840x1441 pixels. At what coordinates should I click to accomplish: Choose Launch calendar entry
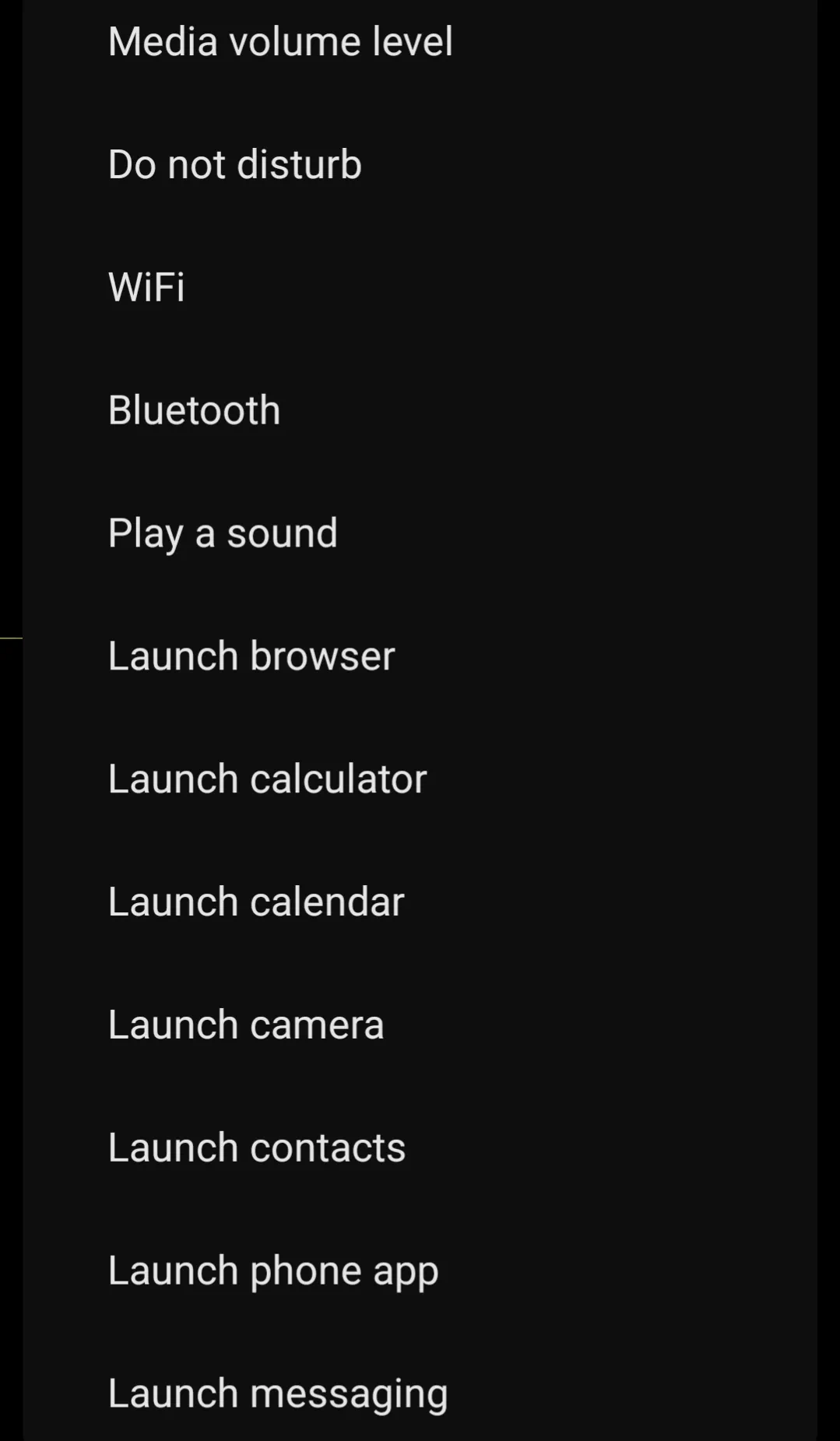coord(420,902)
